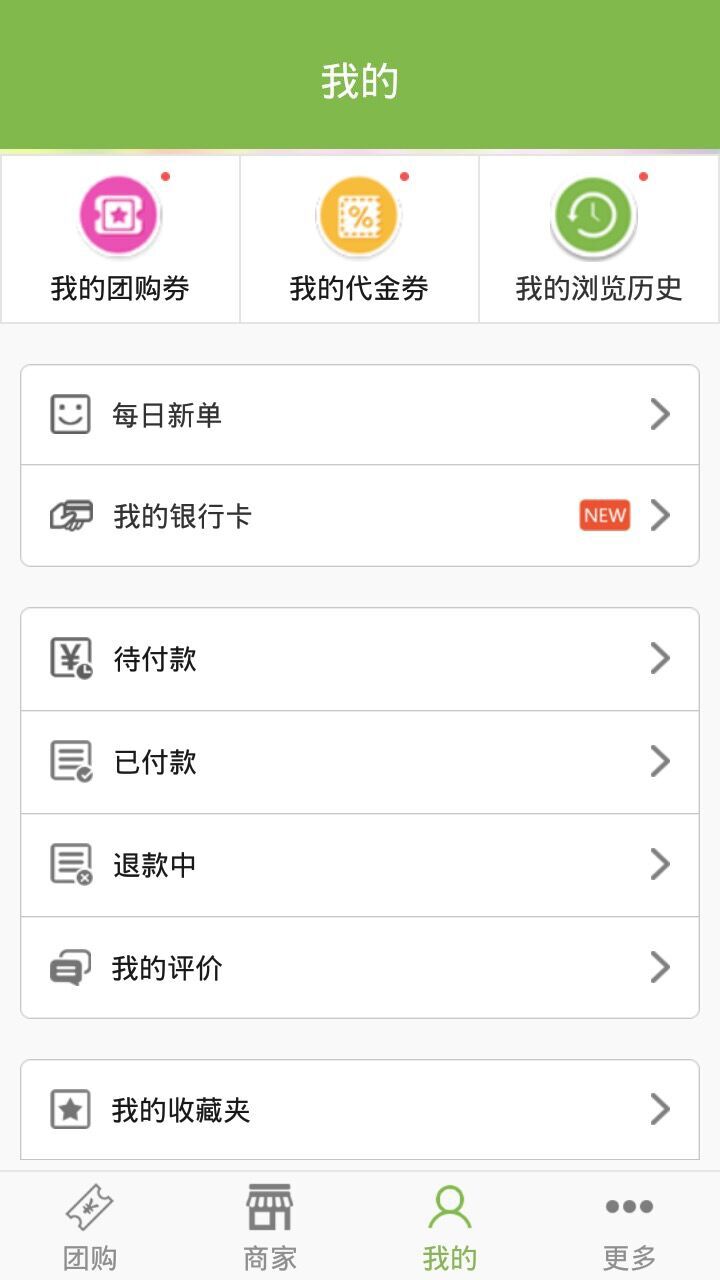Open 我的代金券 vouchers
Screen dimensions: 720x1280
359,240
